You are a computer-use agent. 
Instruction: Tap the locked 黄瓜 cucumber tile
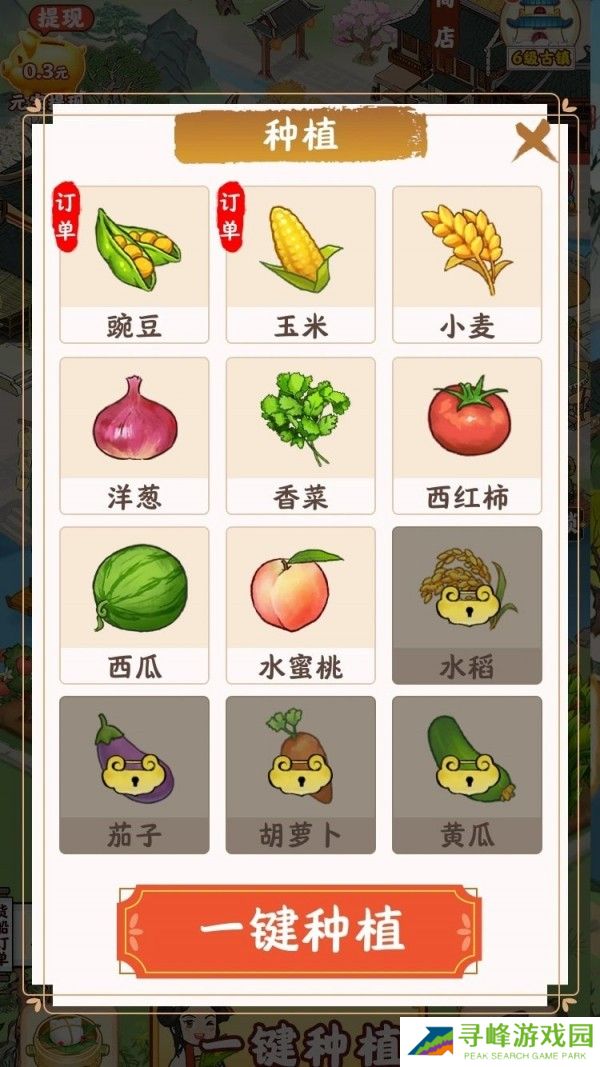[467, 775]
